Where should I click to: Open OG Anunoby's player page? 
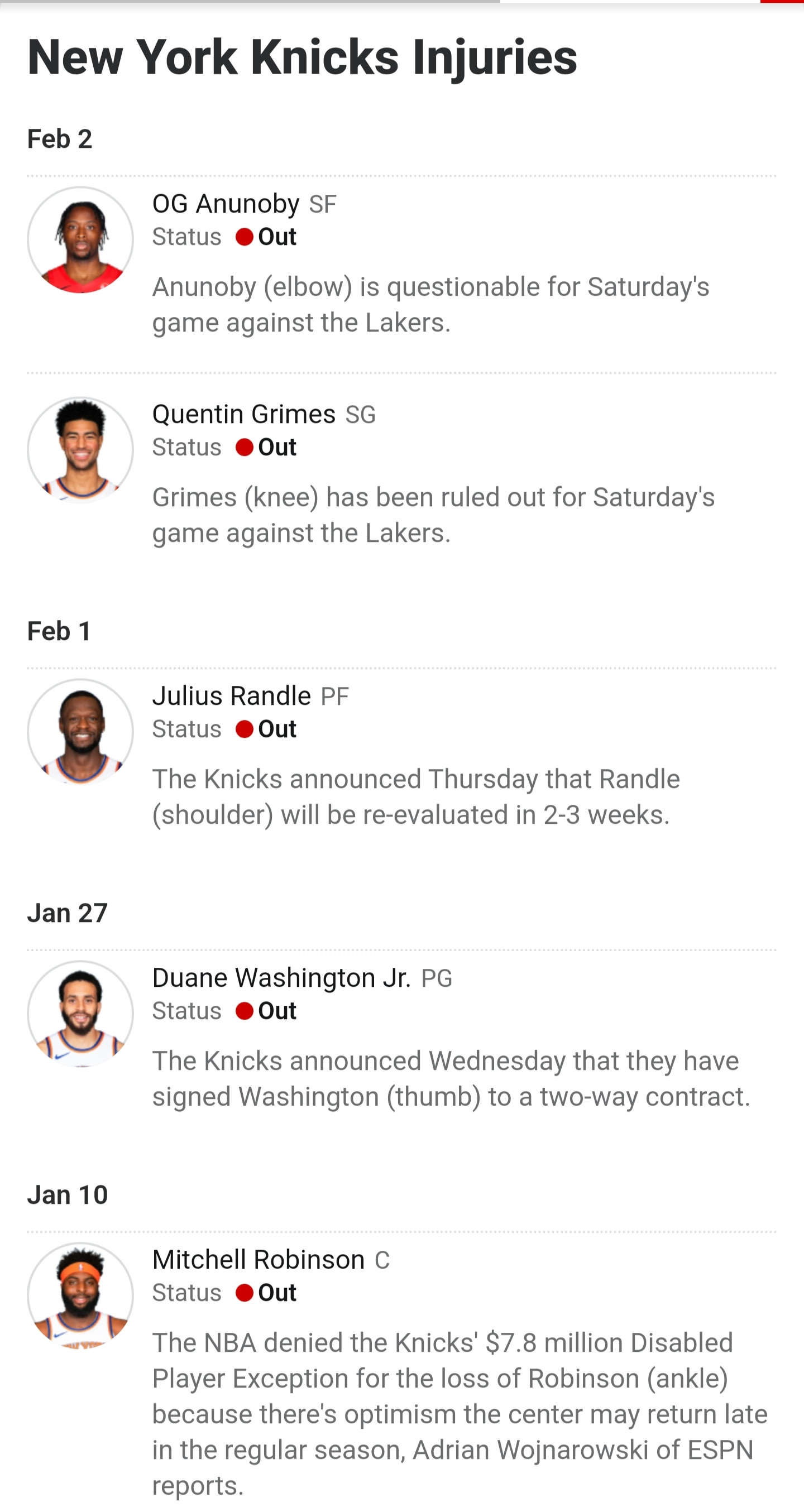point(226,204)
